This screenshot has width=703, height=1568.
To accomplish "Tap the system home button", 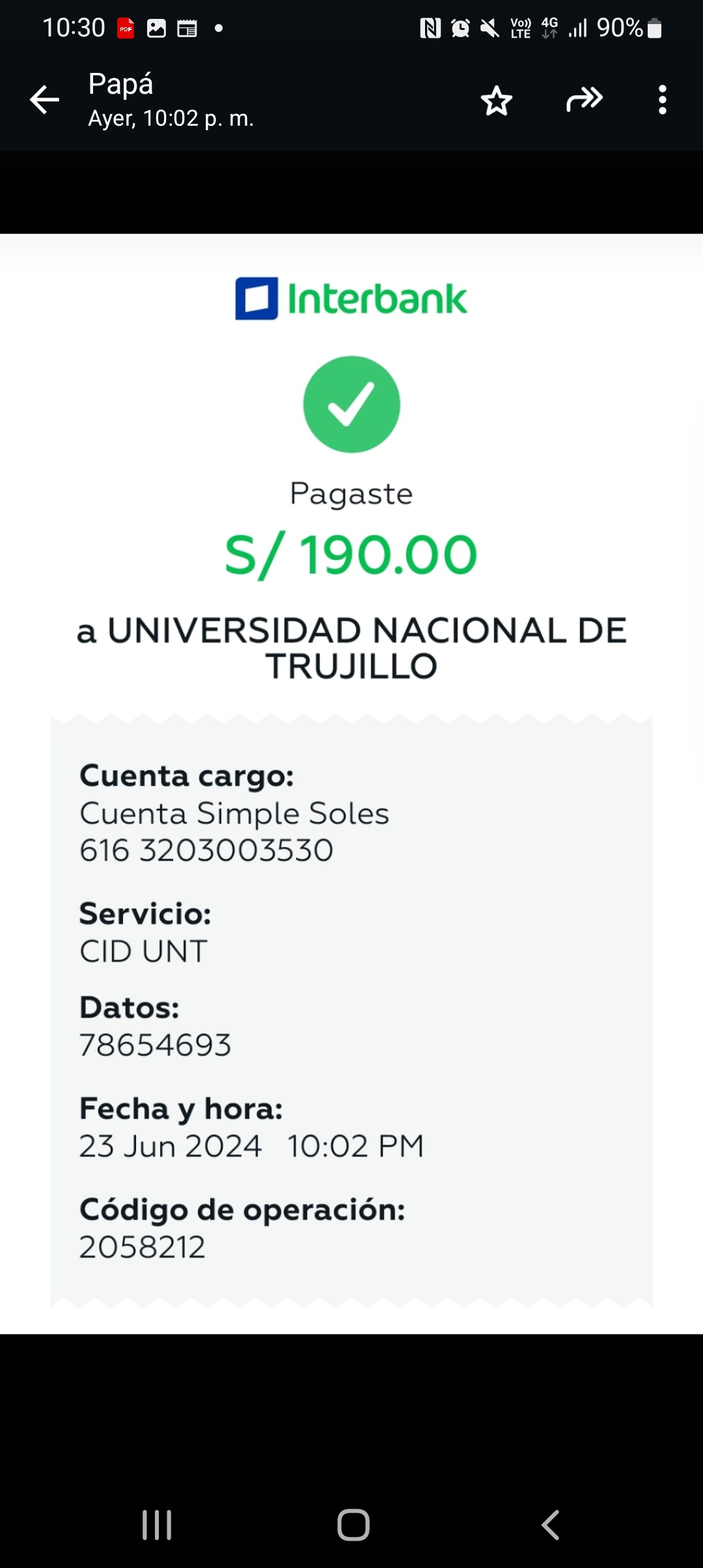I will (x=353, y=1525).
